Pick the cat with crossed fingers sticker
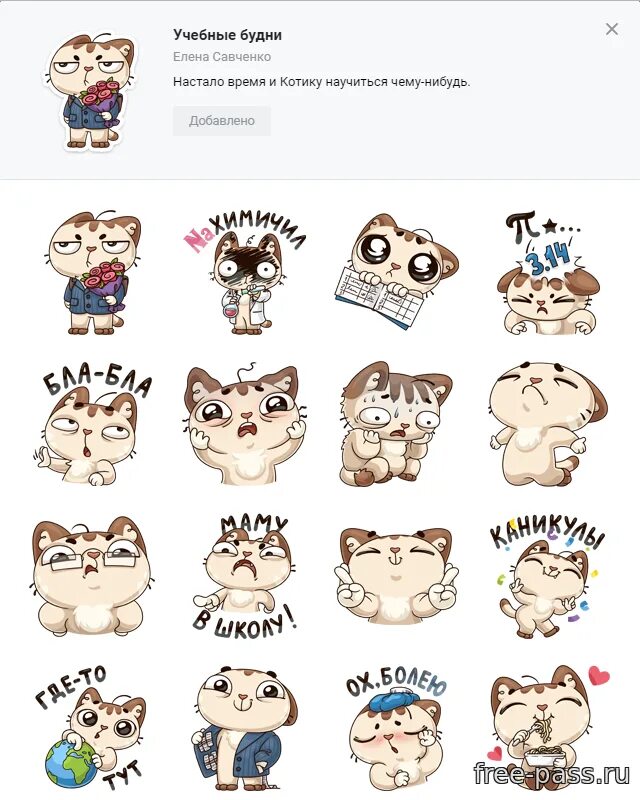Image resolution: width=640 pixels, height=800 pixels. (x=396, y=577)
